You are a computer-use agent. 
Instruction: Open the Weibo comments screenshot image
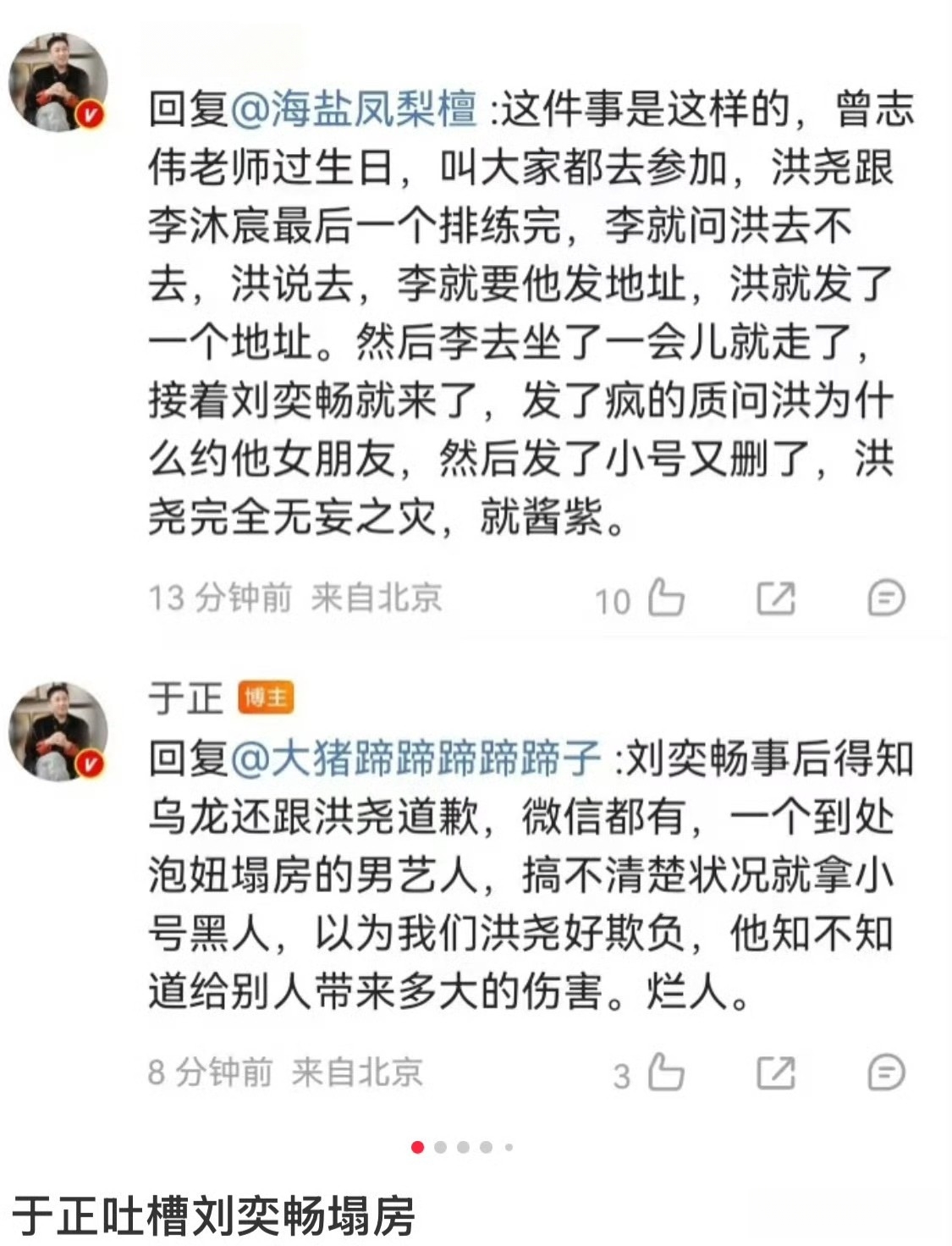pos(476,559)
